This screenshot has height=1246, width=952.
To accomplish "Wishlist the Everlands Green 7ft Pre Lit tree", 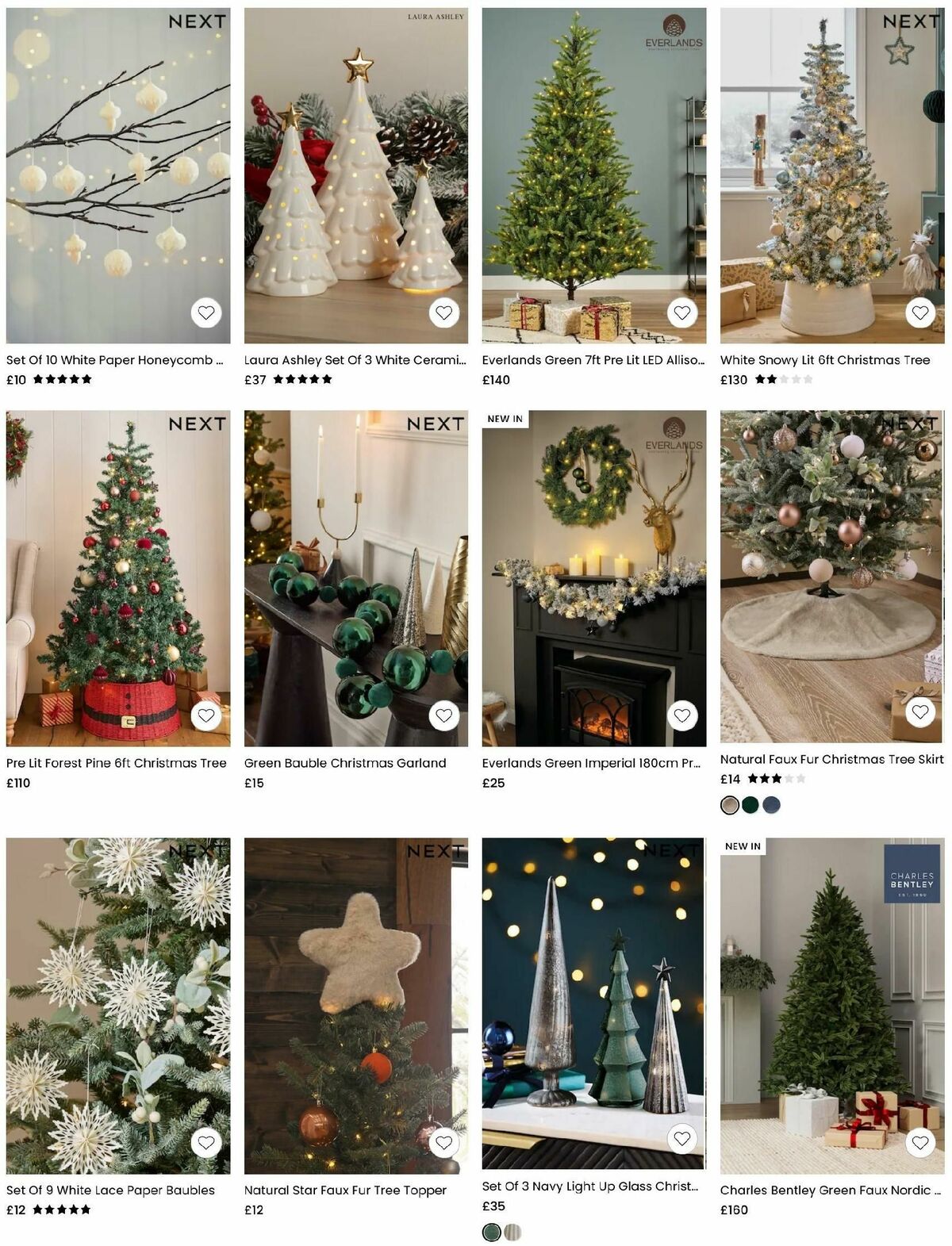I will (681, 312).
